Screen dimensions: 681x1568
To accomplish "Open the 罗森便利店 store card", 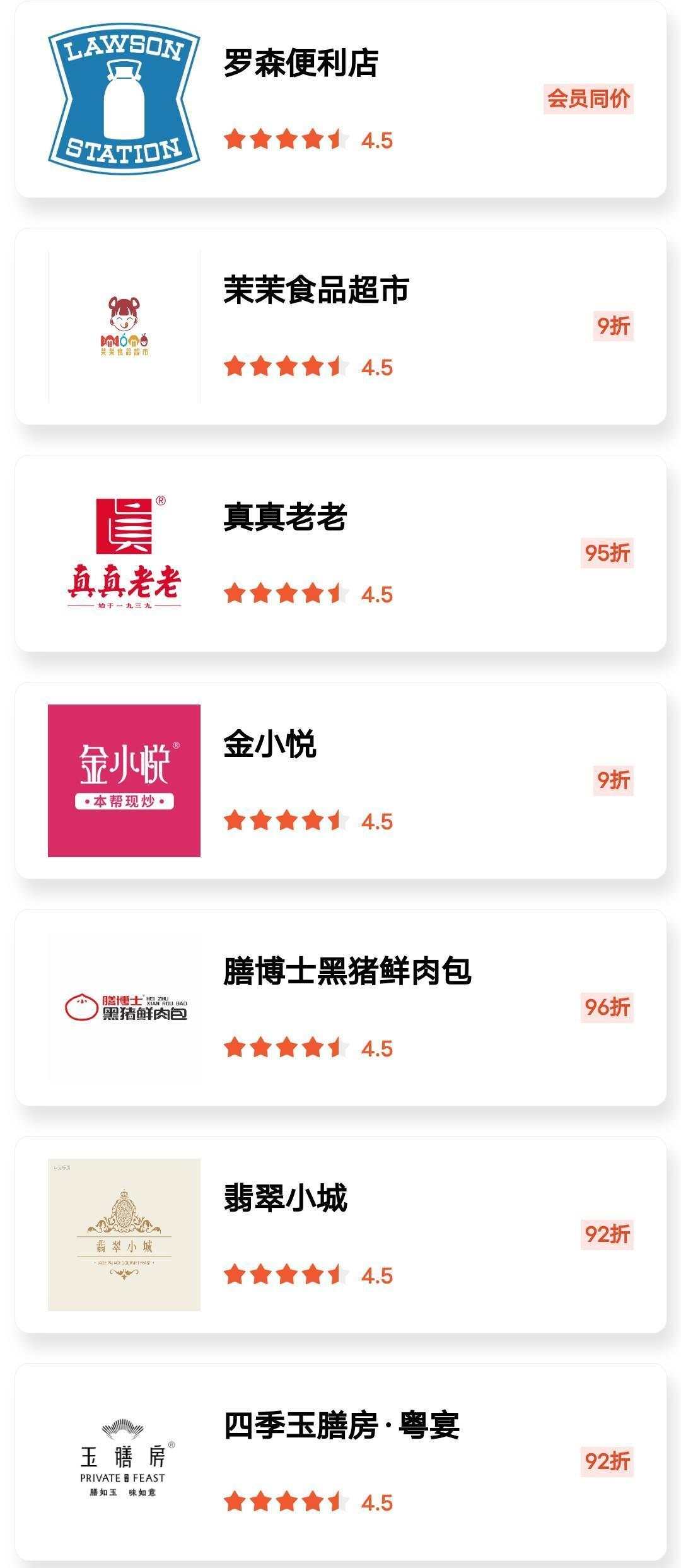I will (x=340, y=100).
